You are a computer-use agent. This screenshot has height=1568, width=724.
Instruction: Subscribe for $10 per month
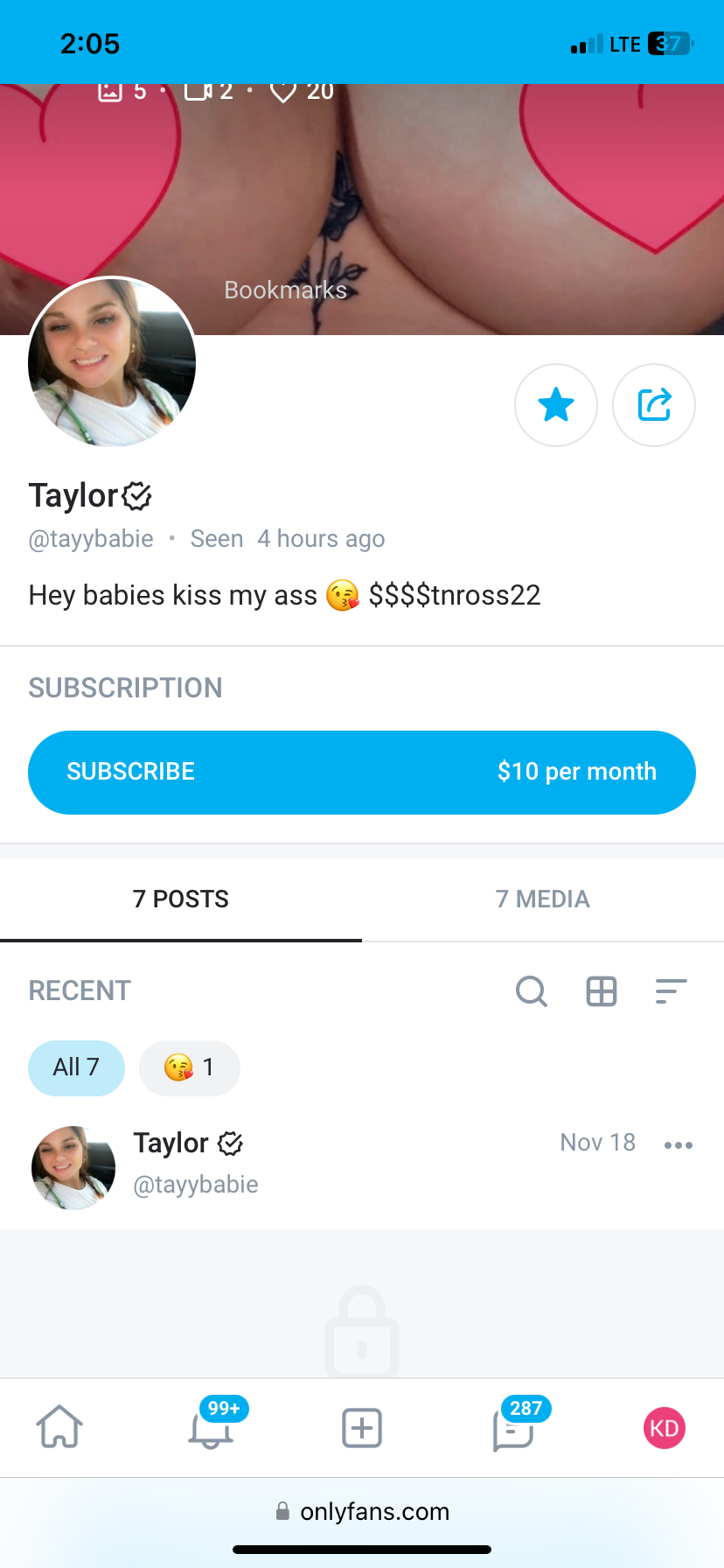[362, 772]
